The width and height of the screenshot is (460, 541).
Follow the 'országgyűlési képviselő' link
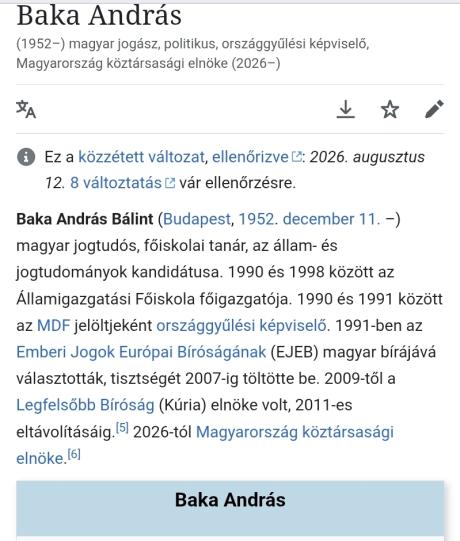(x=241, y=325)
